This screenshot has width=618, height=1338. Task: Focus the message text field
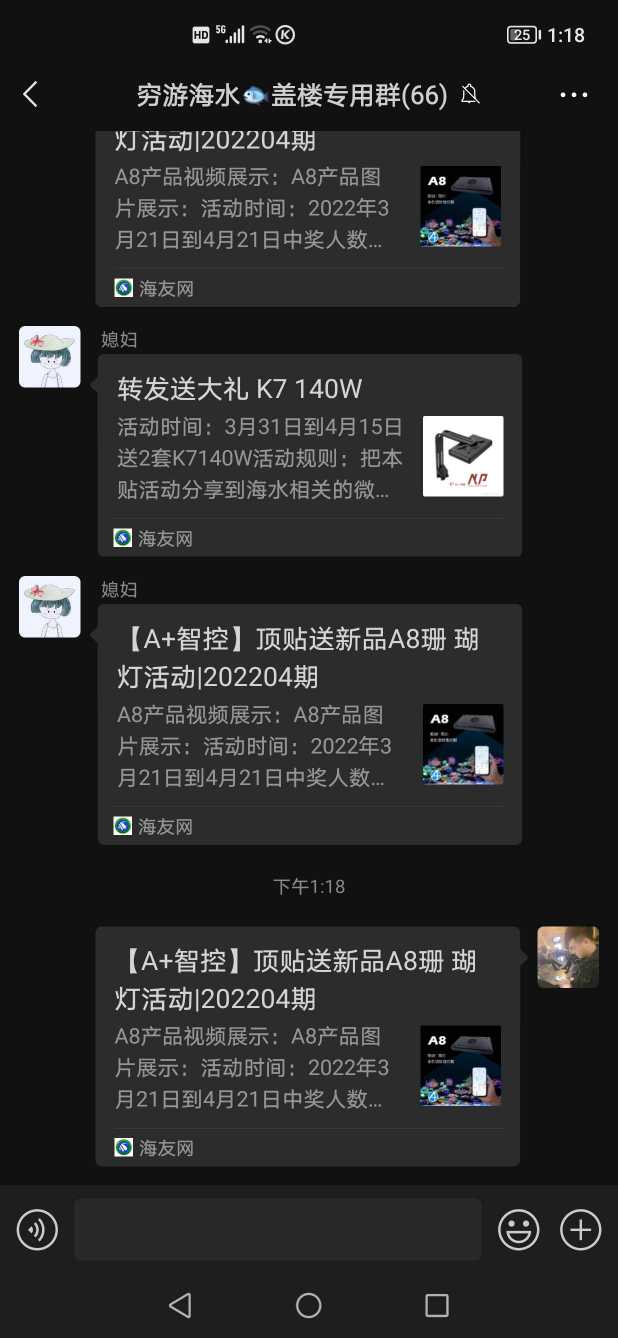coord(277,1229)
